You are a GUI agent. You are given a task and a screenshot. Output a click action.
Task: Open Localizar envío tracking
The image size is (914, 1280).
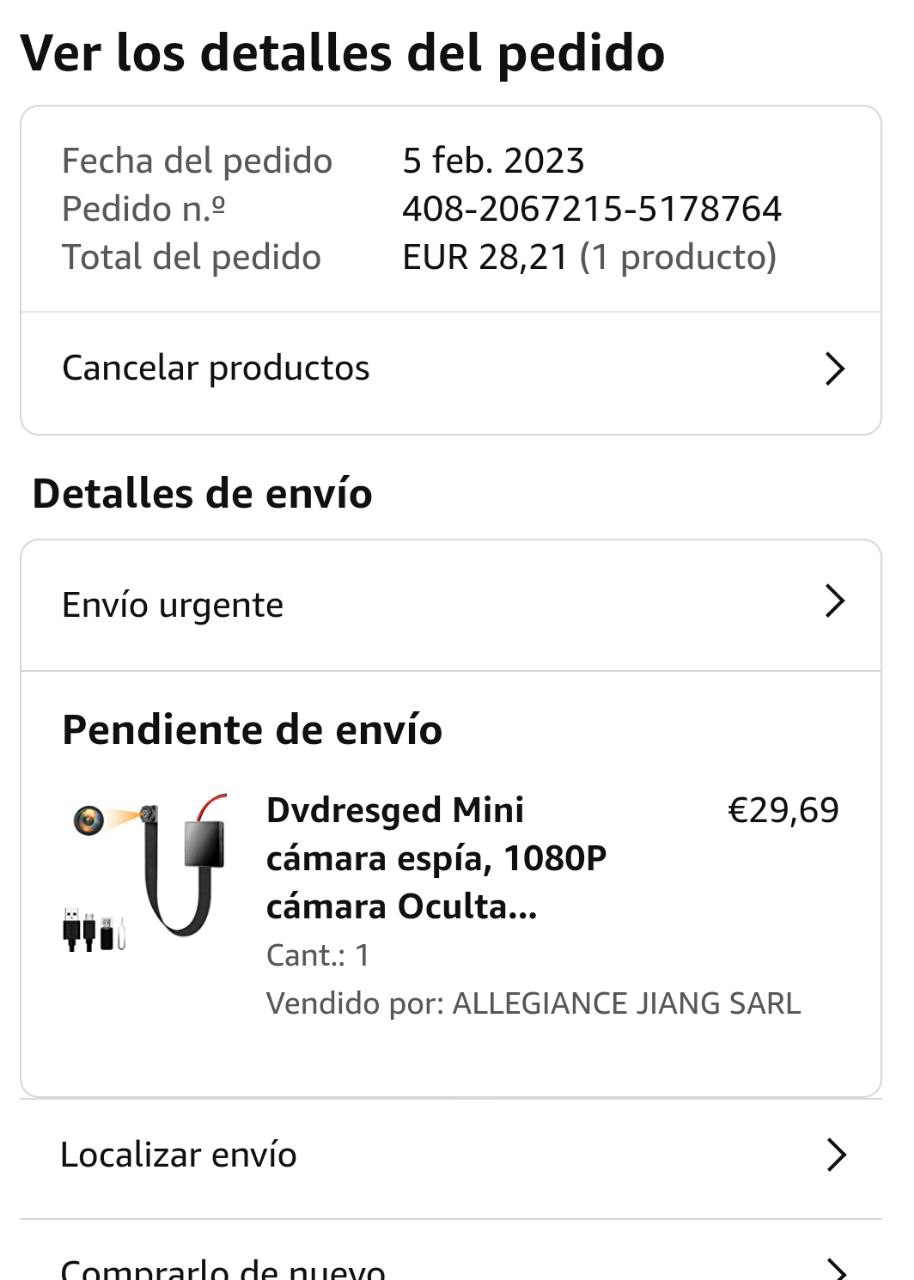coord(450,1156)
